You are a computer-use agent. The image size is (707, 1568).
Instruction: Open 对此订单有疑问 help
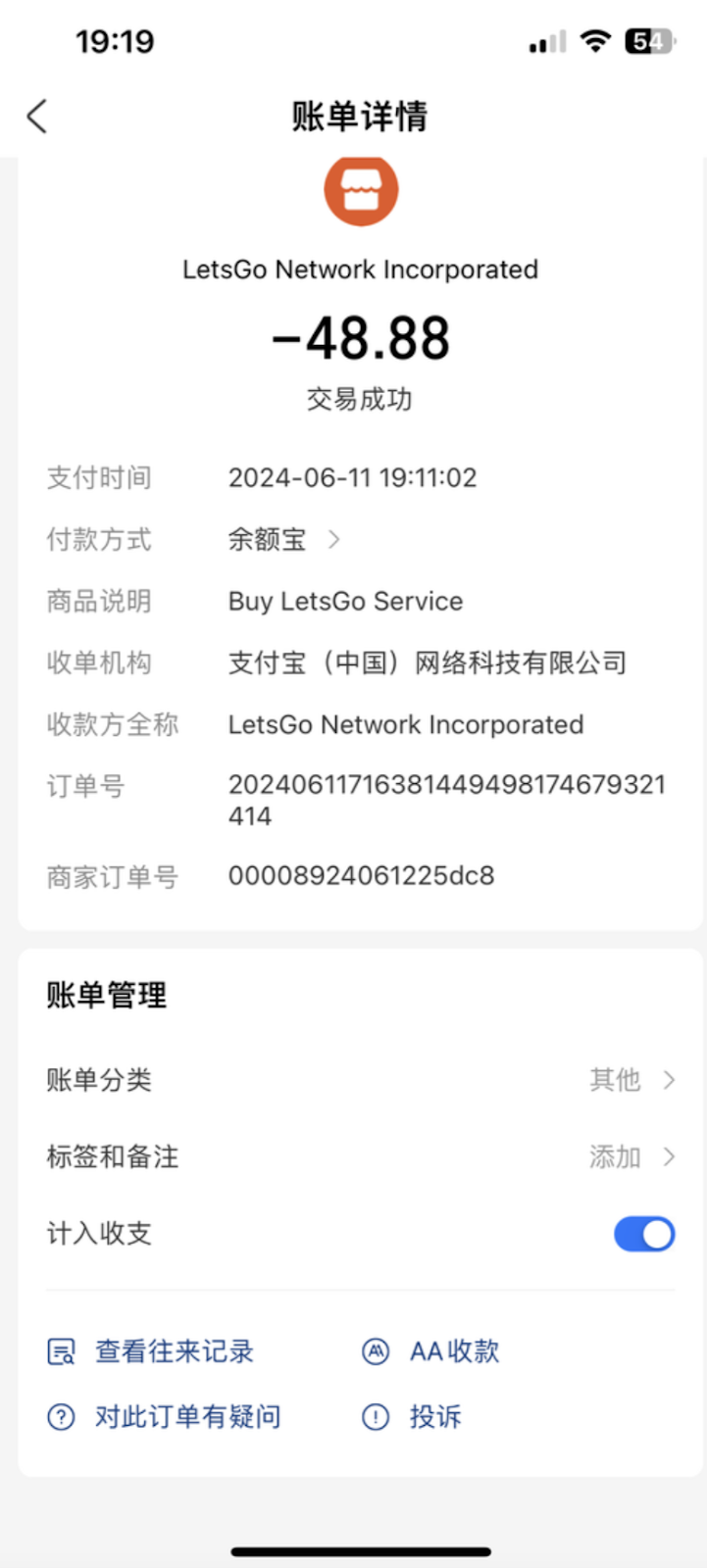click(x=165, y=1417)
